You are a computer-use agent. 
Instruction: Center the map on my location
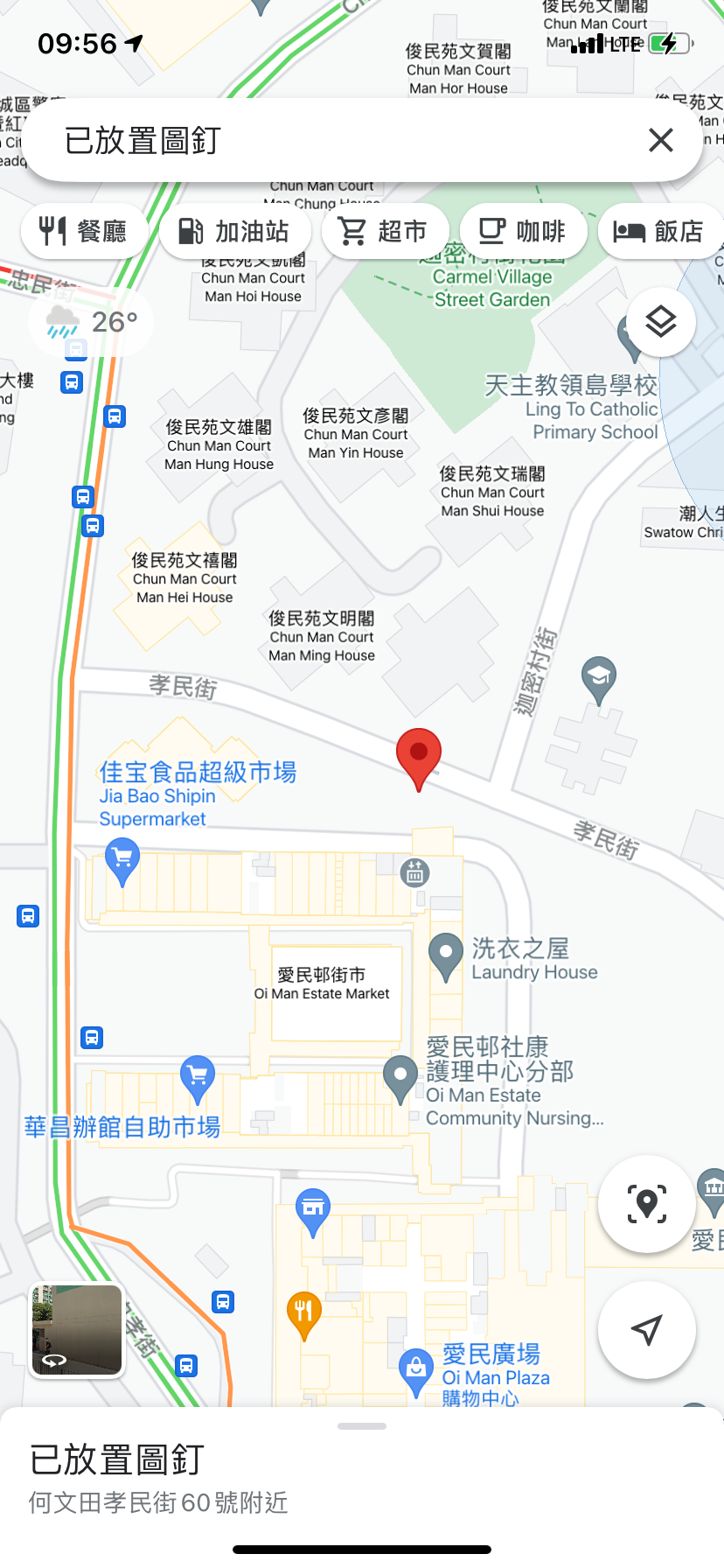(x=647, y=1330)
